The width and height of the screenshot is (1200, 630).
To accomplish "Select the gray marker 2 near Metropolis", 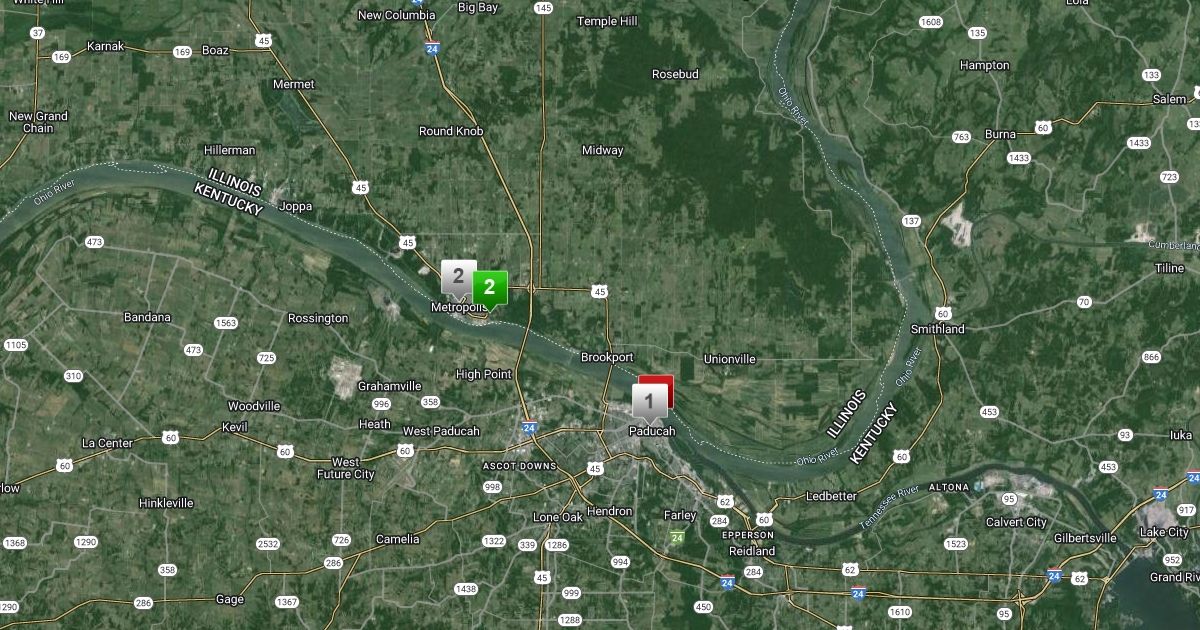I will [x=456, y=275].
